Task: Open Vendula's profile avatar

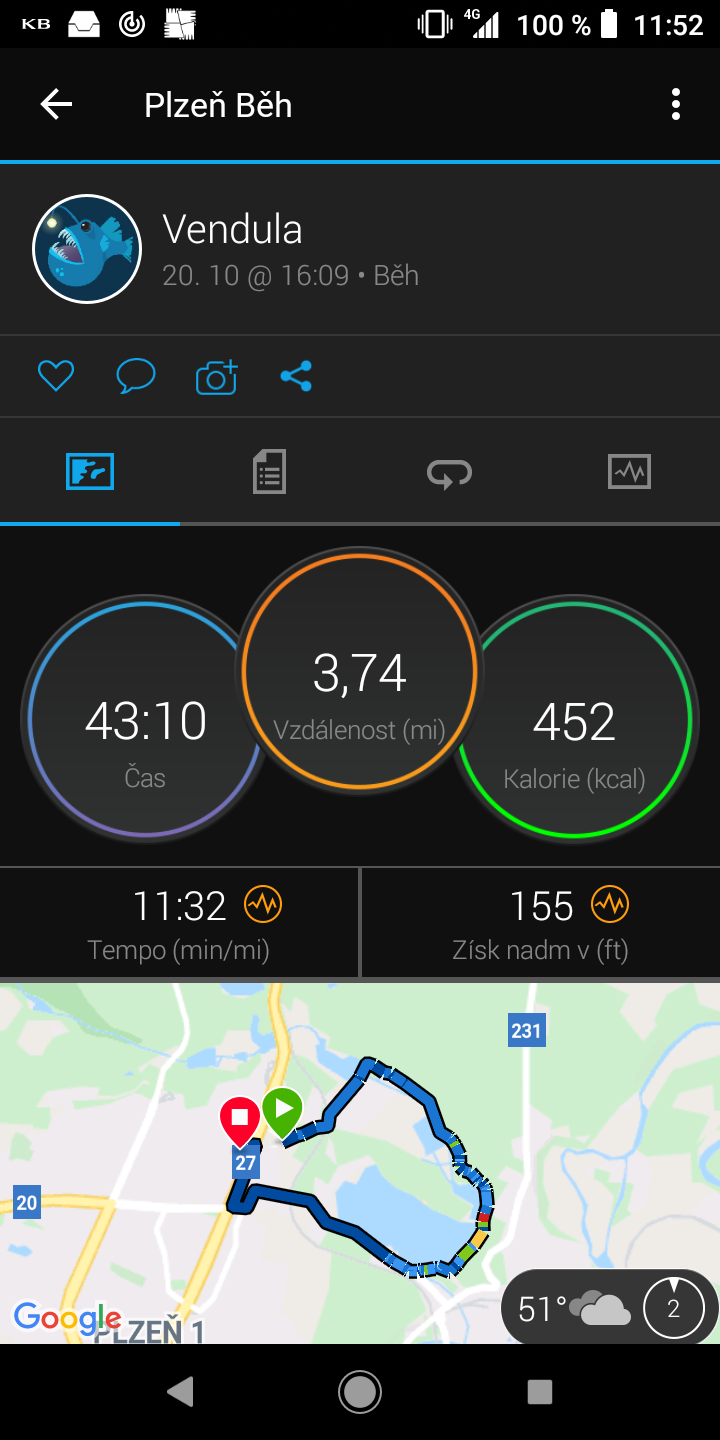Action: coord(87,249)
